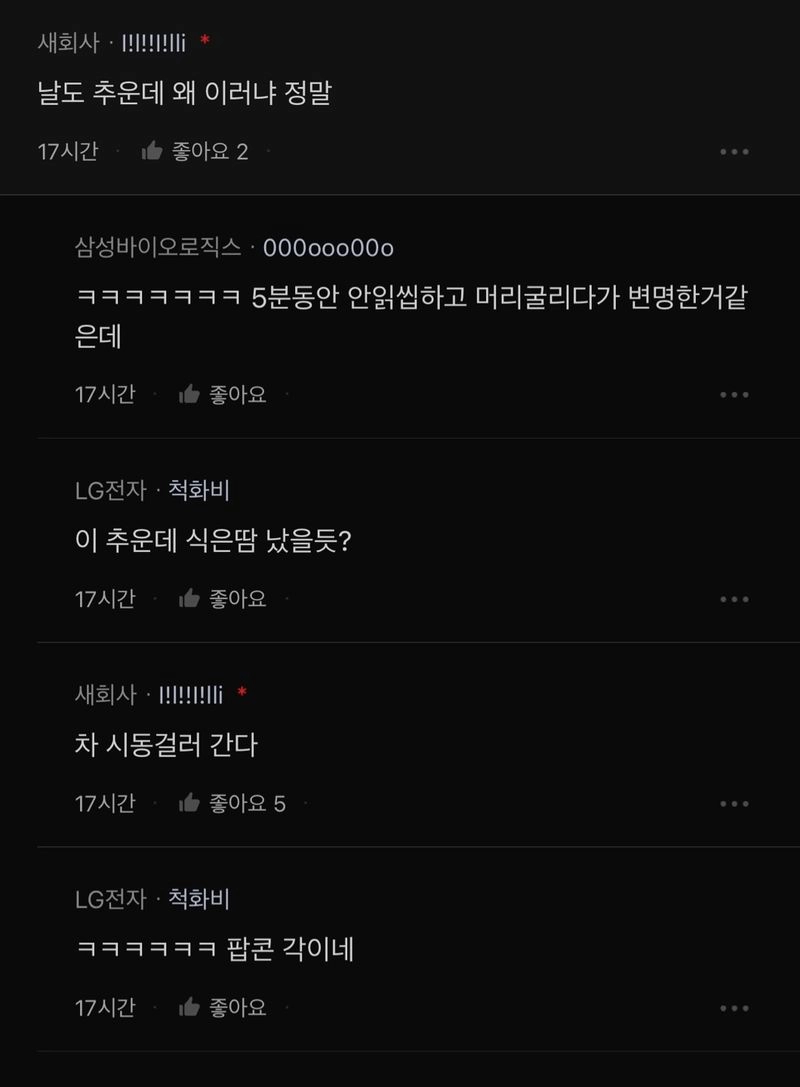
Task: Like the reply '이 추운데 식은땀 났을듯?'
Action: click(x=222, y=599)
